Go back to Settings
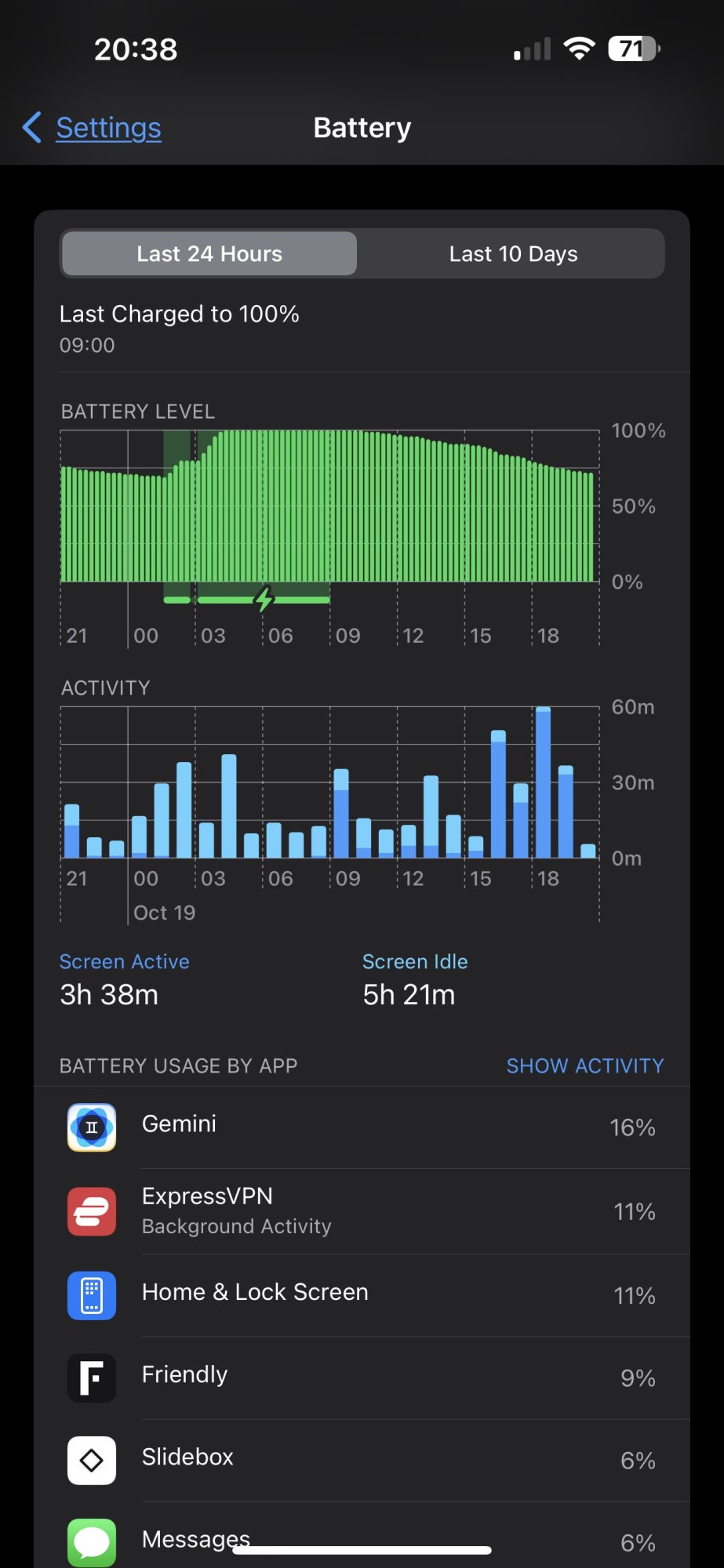 pyautogui.click(x=93, y=128)
